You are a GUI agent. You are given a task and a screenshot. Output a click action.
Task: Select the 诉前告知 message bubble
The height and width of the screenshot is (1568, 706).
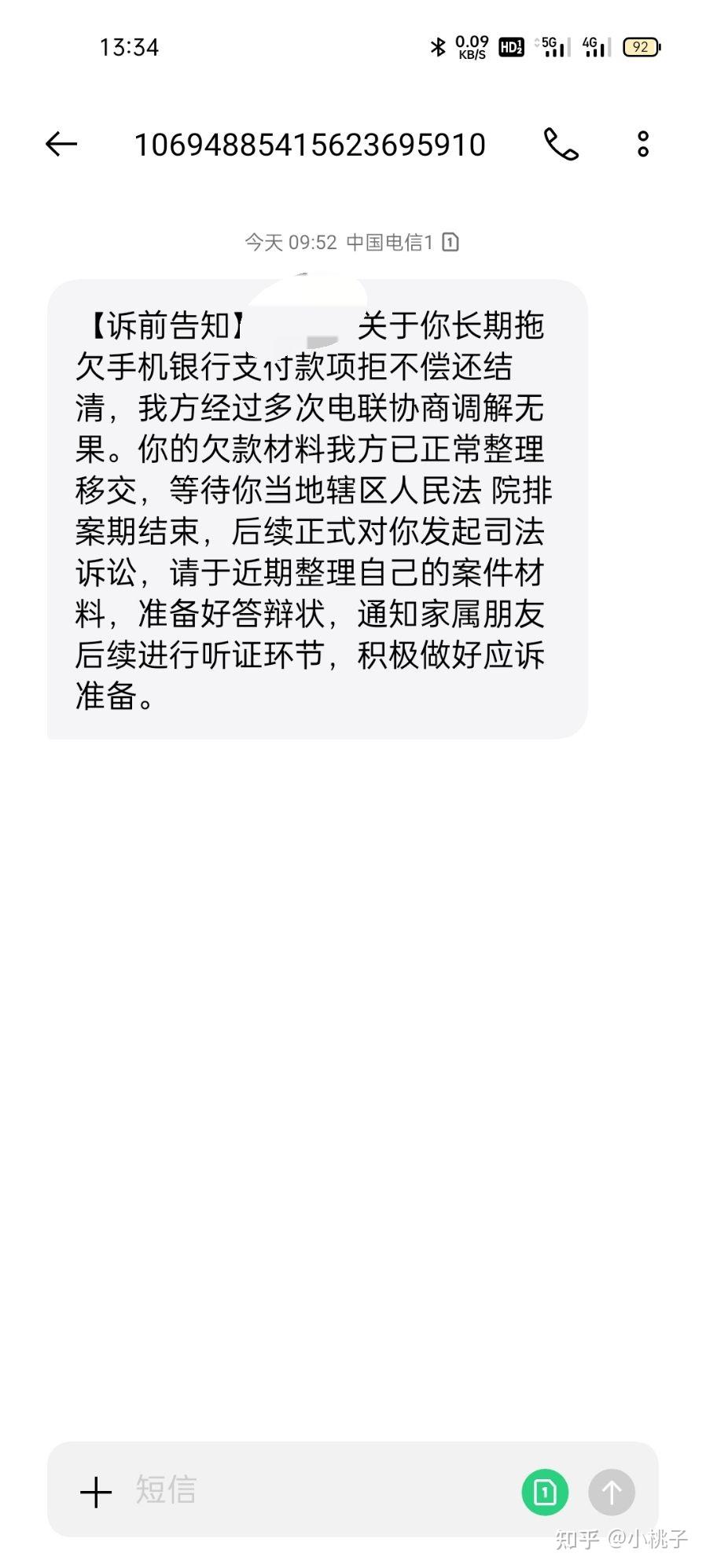tap(317, 509)
